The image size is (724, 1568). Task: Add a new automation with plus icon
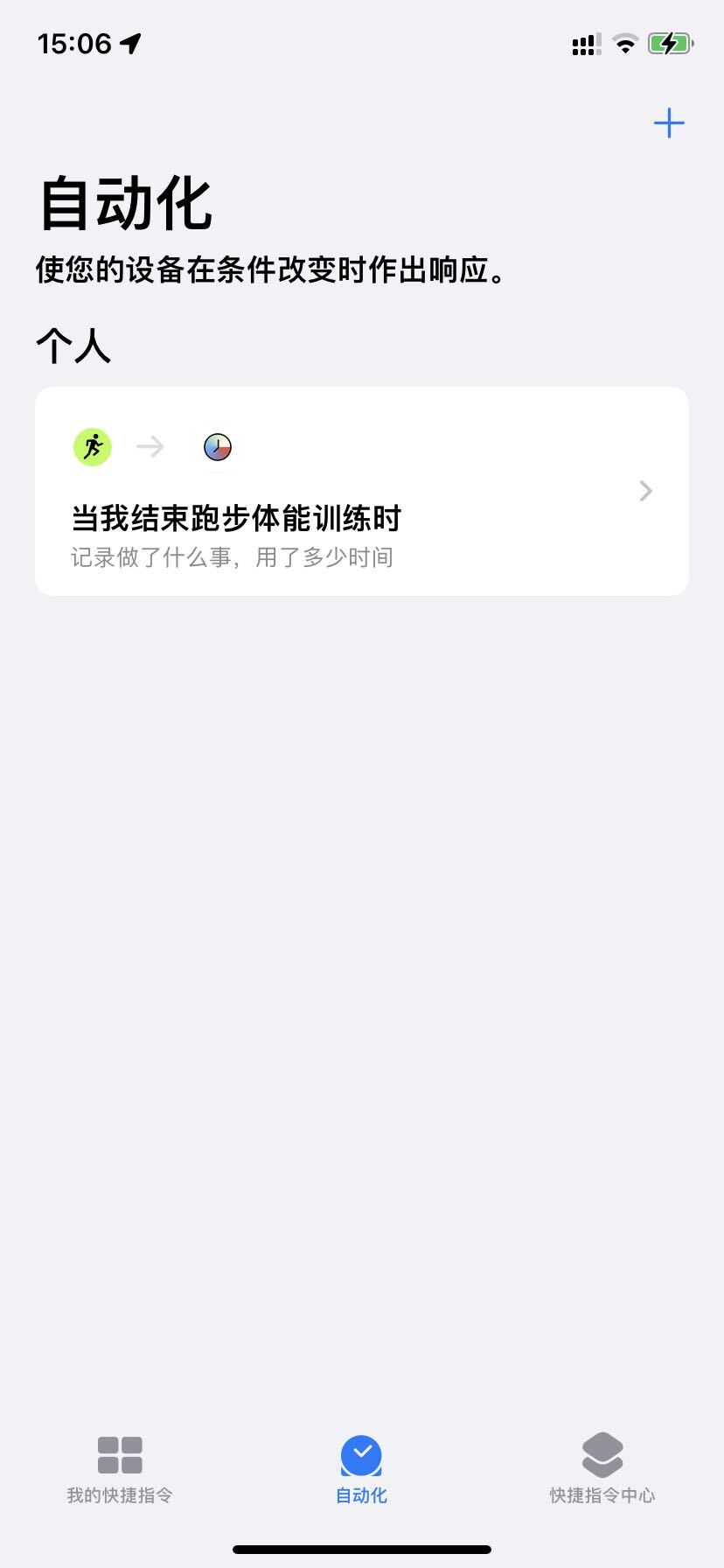(669, 123)
